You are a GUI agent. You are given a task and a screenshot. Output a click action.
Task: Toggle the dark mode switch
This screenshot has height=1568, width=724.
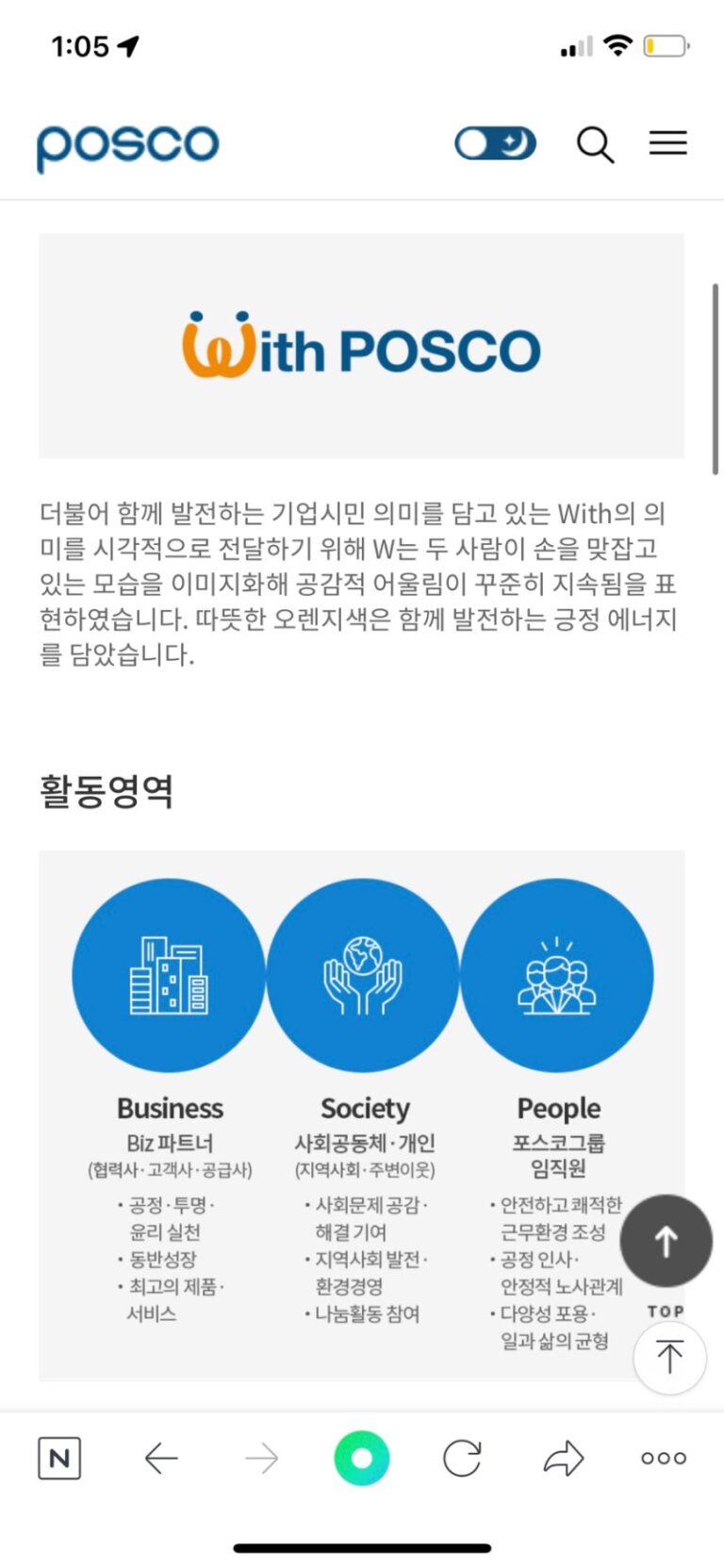click(495, 144)
